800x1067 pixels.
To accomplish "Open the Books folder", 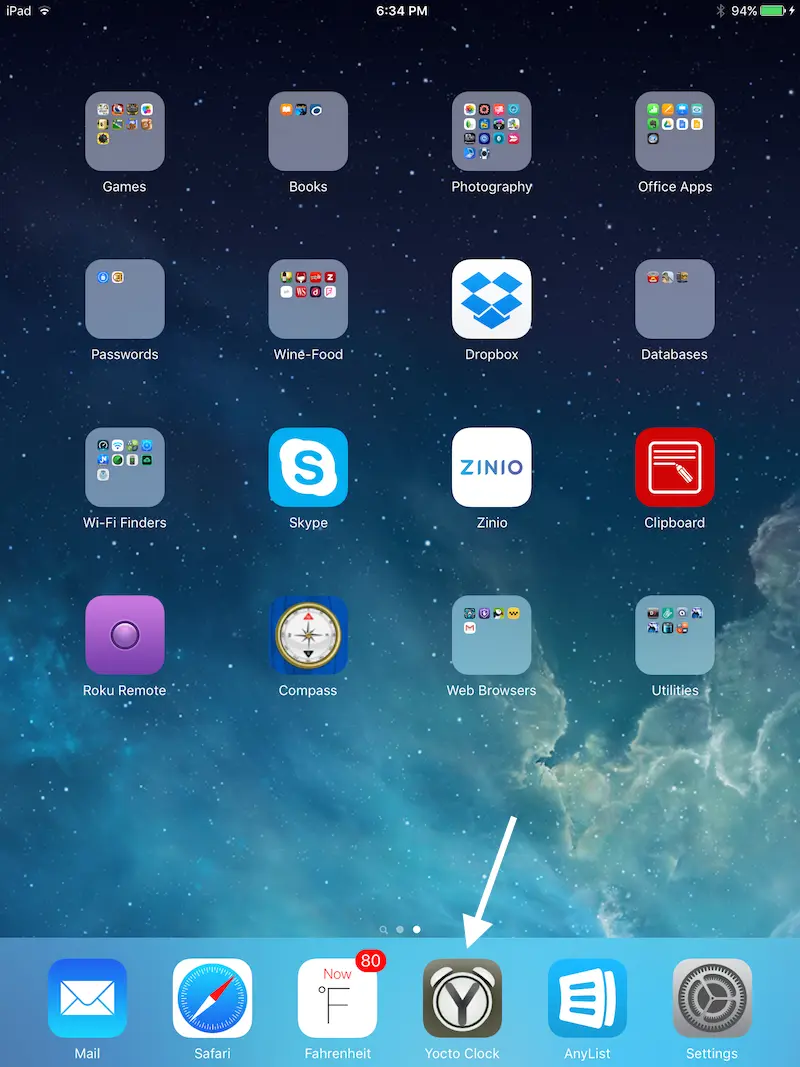I will coord(308,132).
